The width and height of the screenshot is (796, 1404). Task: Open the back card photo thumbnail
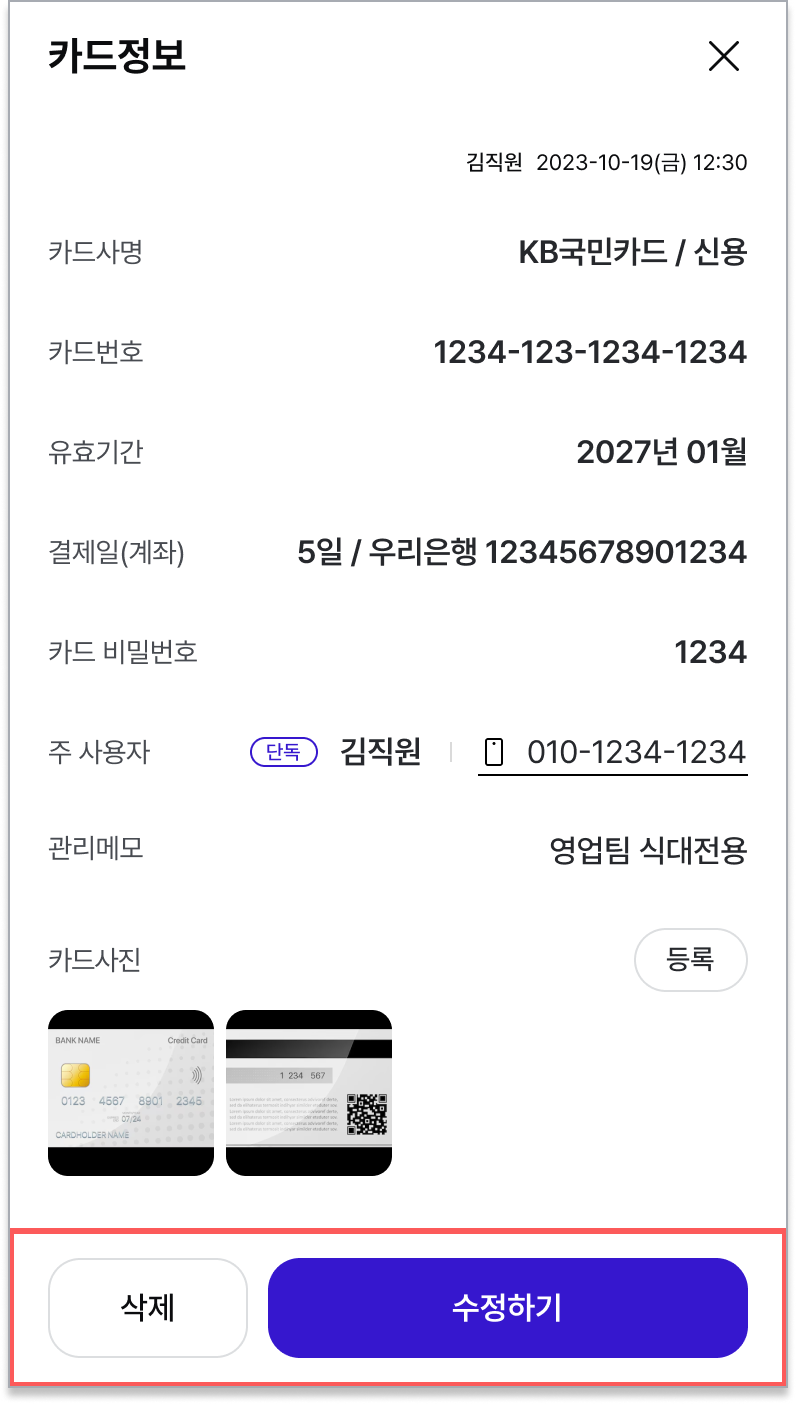click(x=309, y=1092)
